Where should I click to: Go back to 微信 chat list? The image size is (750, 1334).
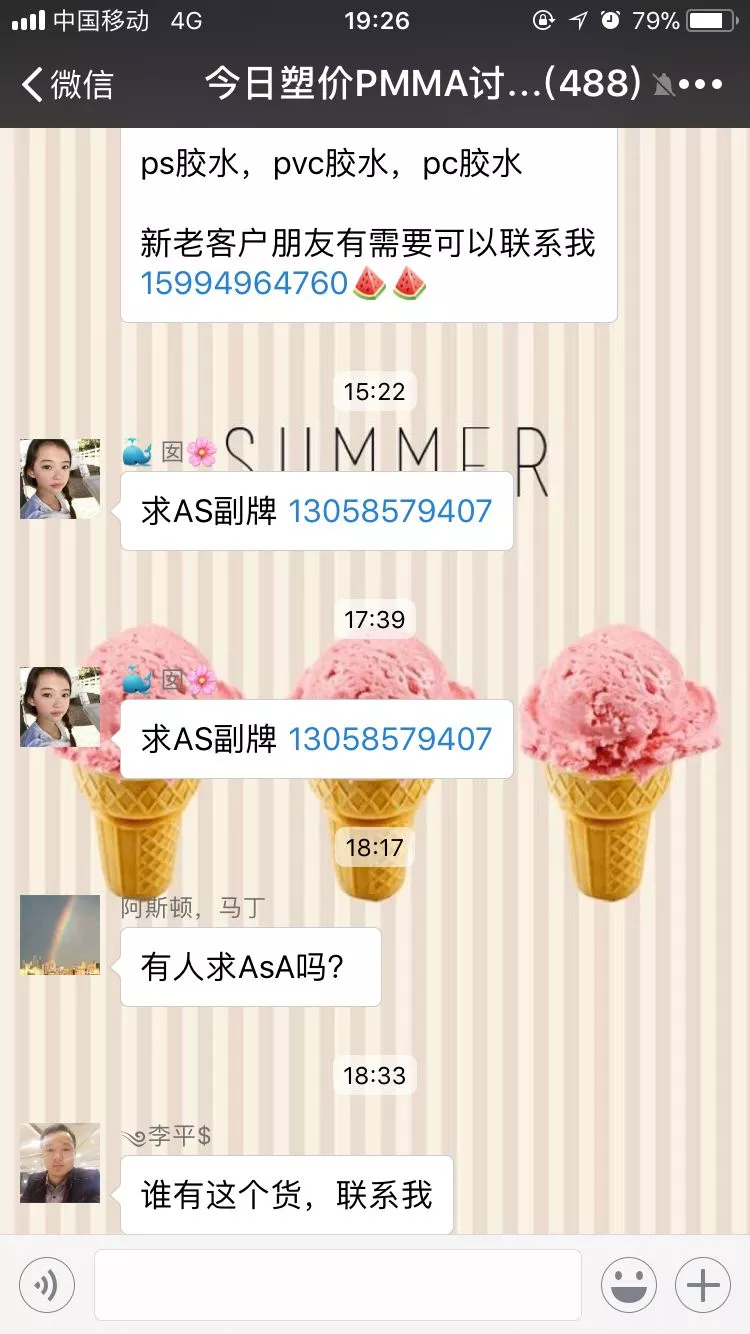(x=68, y=84)
